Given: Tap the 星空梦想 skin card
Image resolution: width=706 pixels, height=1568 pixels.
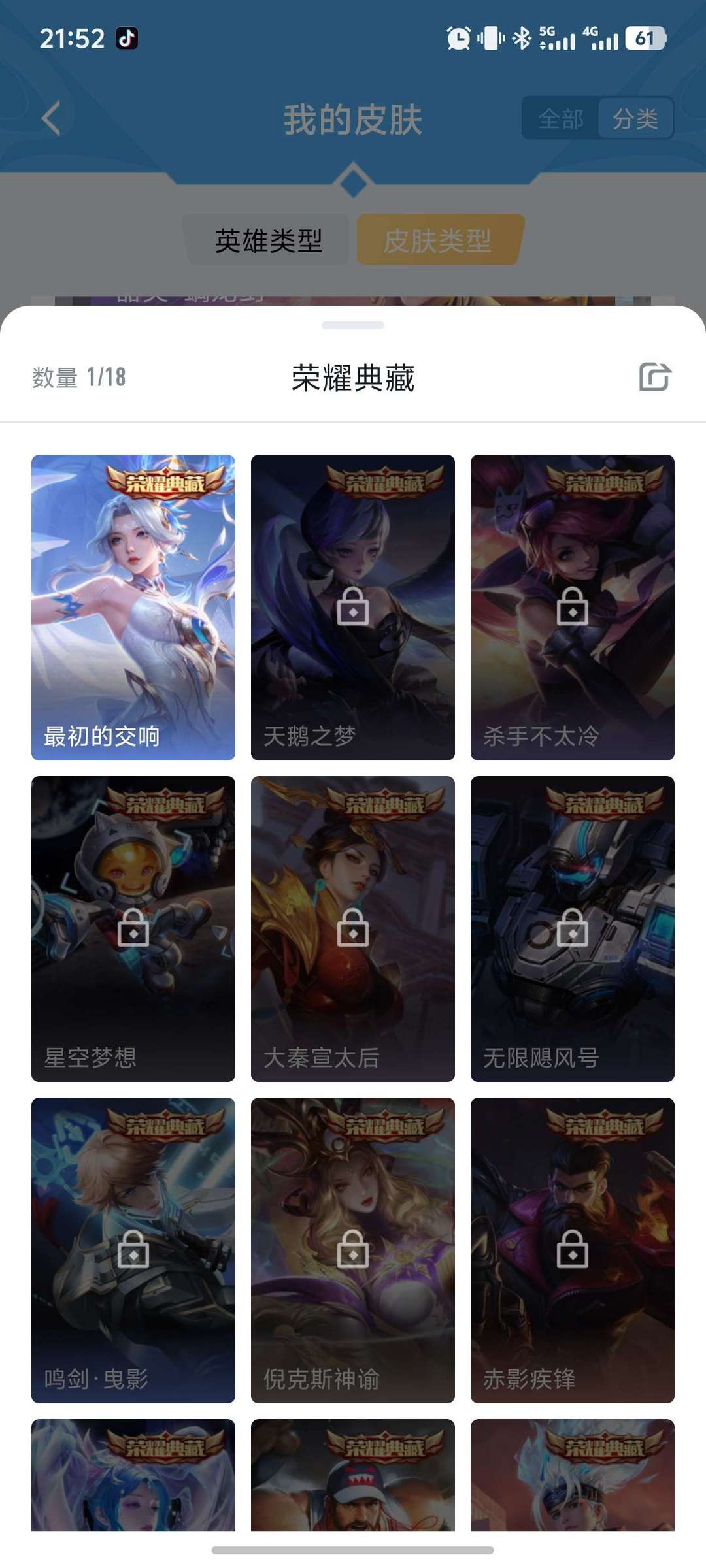Looking at the screenshot, I should (133, 928).
